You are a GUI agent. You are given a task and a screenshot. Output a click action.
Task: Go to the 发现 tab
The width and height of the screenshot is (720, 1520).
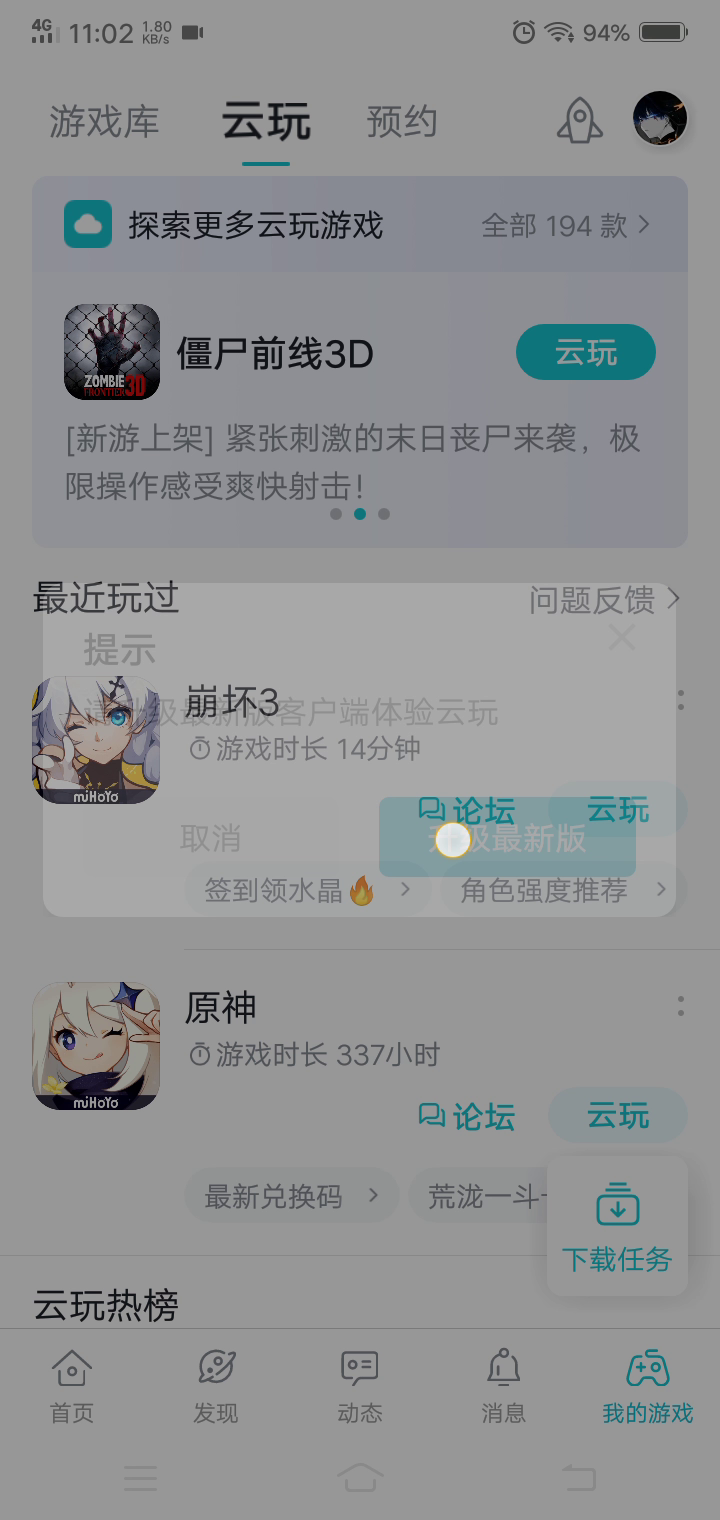tap(216, 1386)
